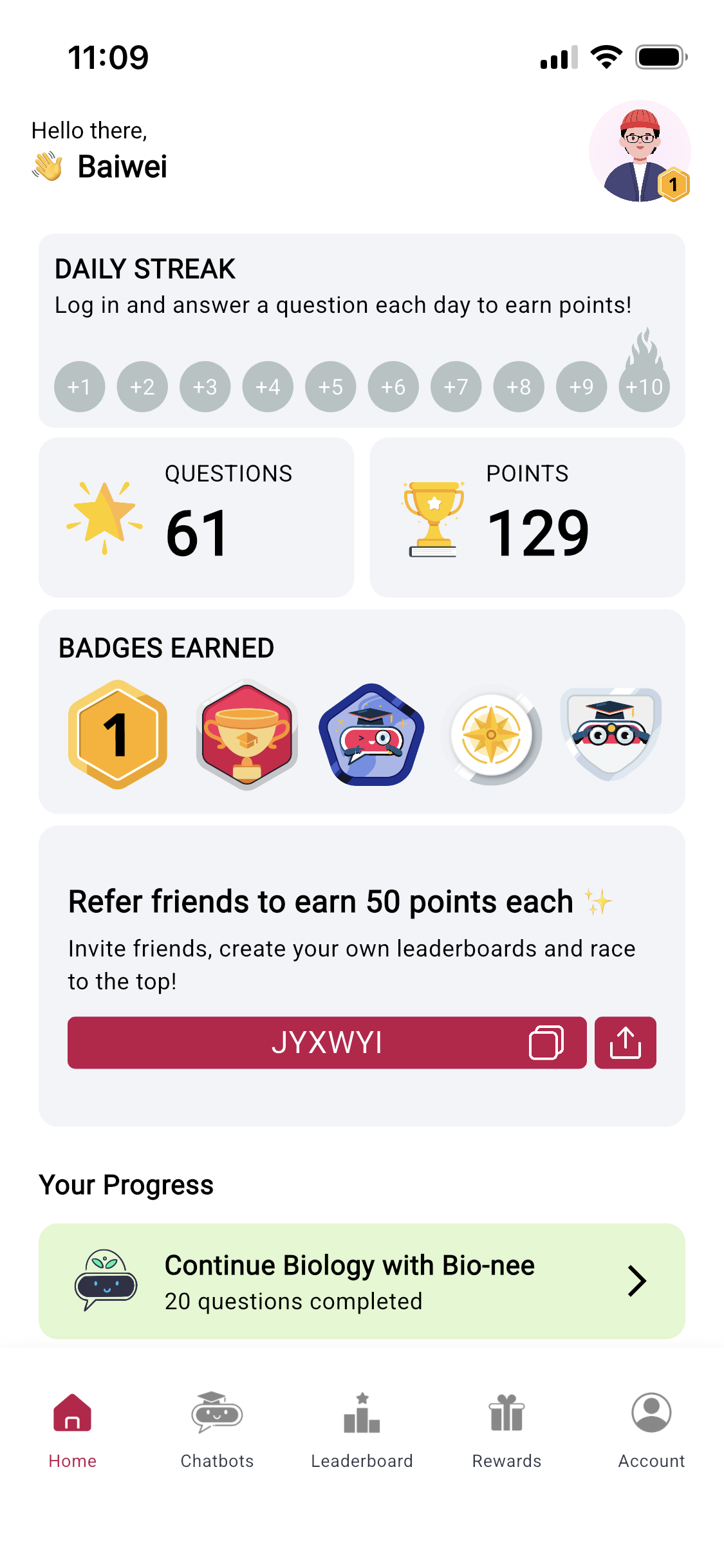Open the compass badge
This screenshot has height=1568, width=724.
492,734
